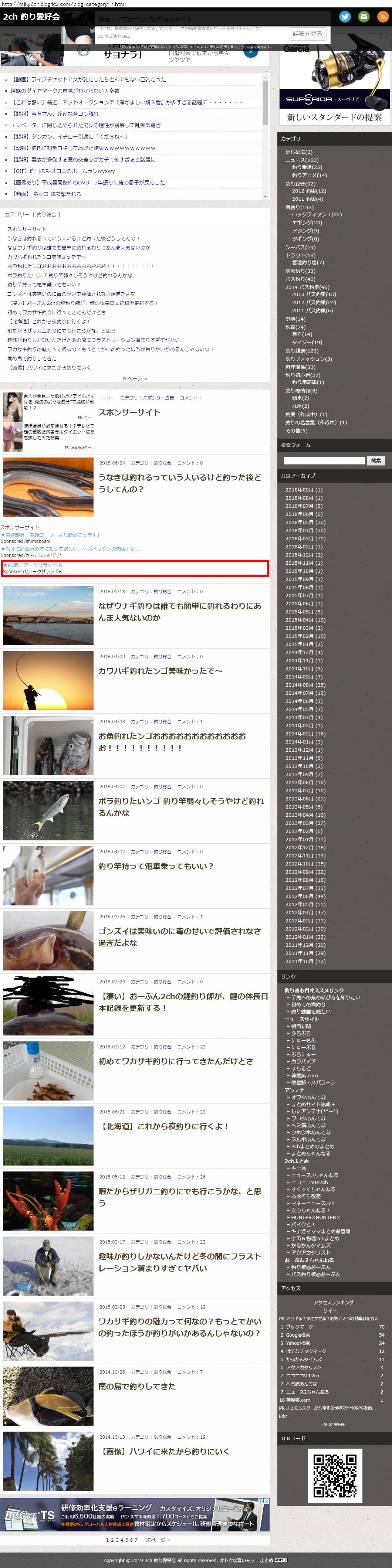Open BisCue TS eラーニング banner ad
Image resolution: width=392 pixels, height=1568 pixels.
point(135,1514)
